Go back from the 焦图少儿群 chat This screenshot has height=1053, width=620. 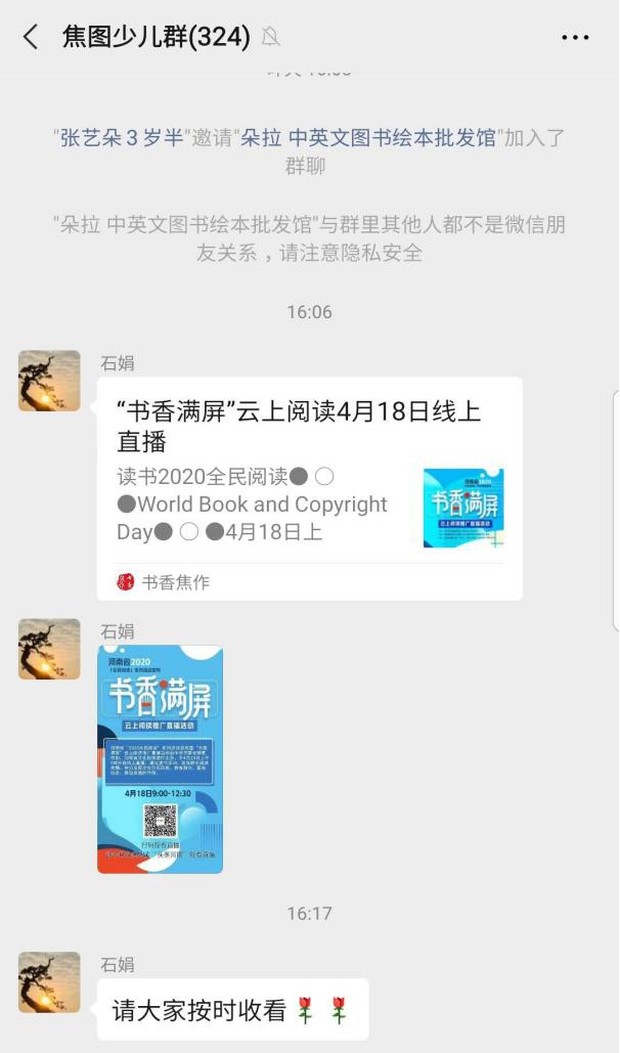coord(30,38)
